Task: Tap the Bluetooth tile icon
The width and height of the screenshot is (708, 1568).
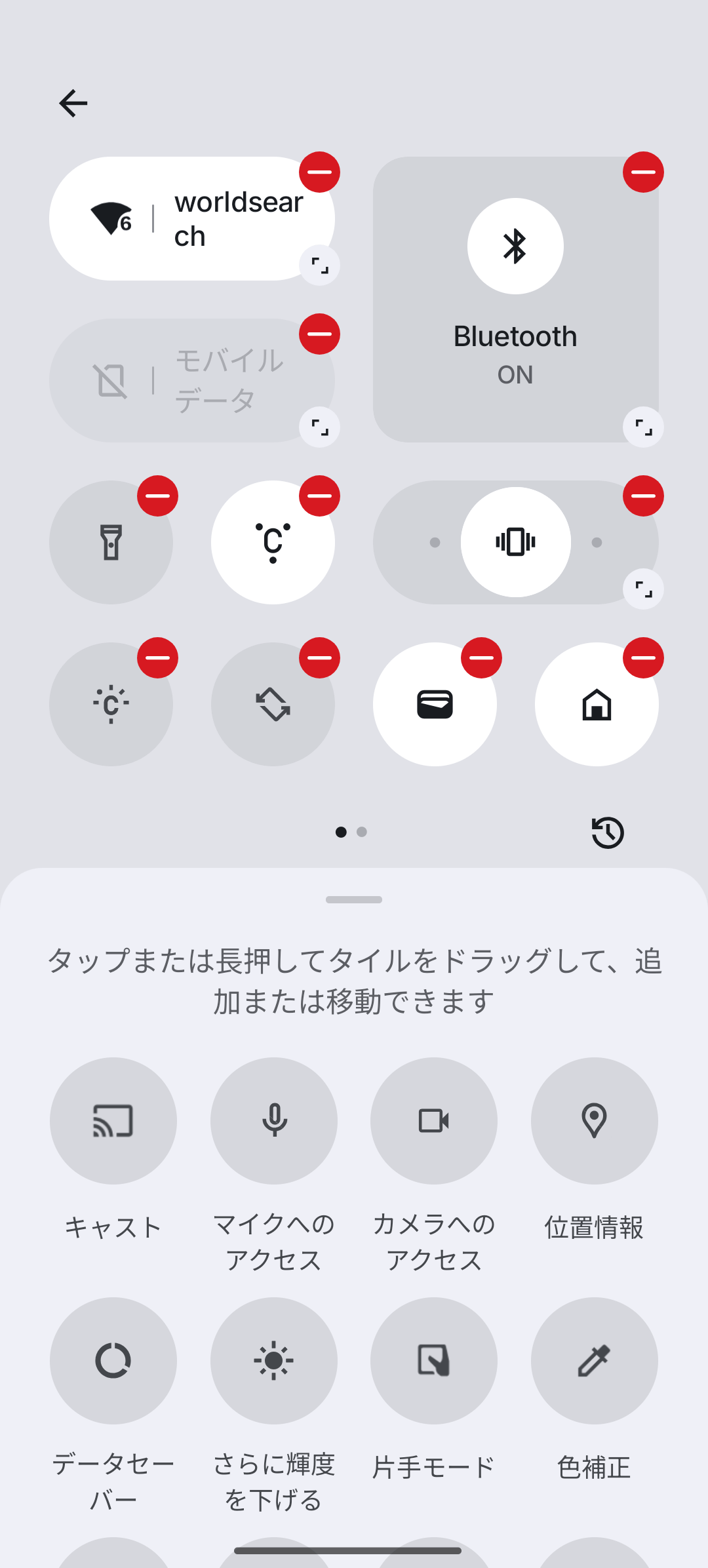Action: (515, 245)
